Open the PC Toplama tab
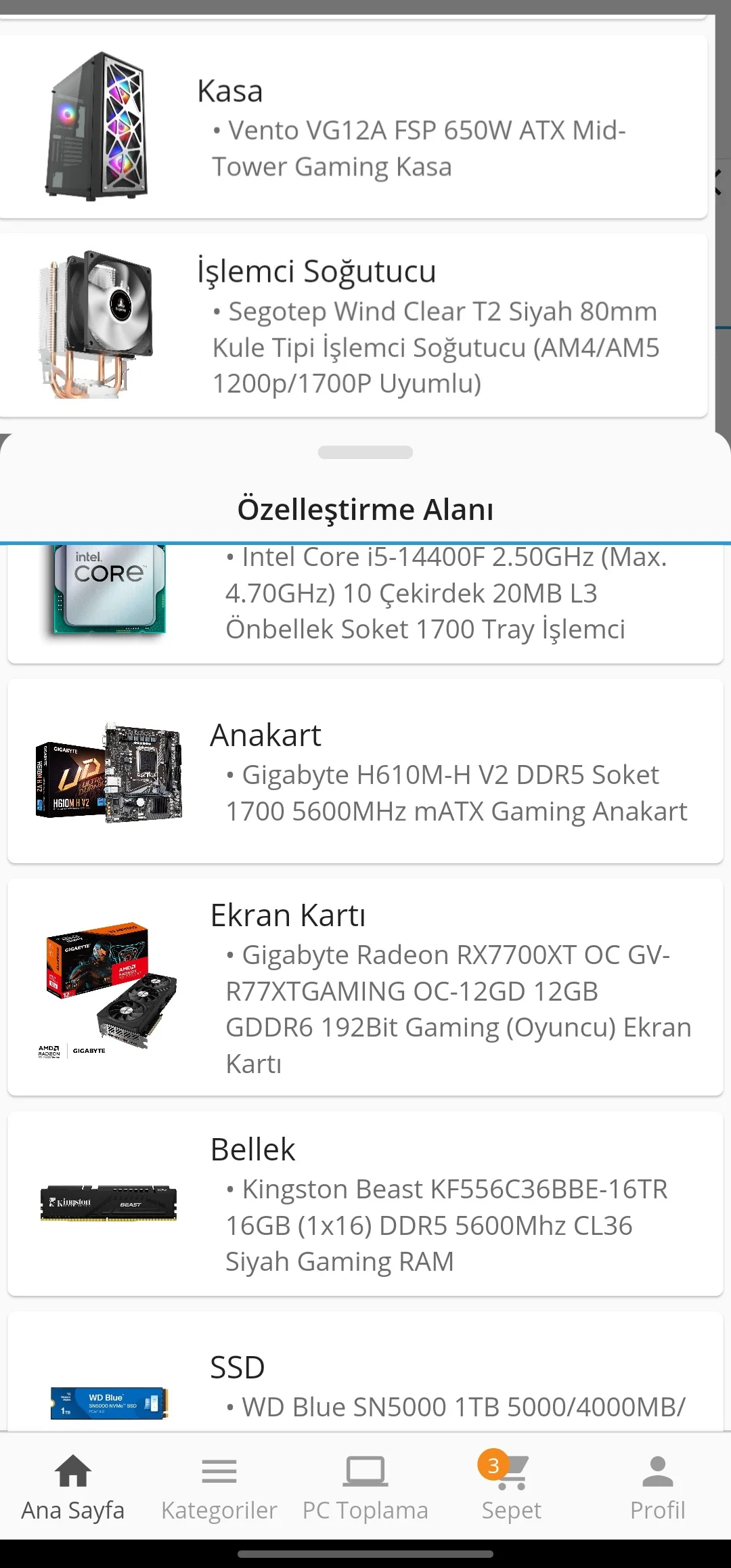 click(x=365, y=1487)
